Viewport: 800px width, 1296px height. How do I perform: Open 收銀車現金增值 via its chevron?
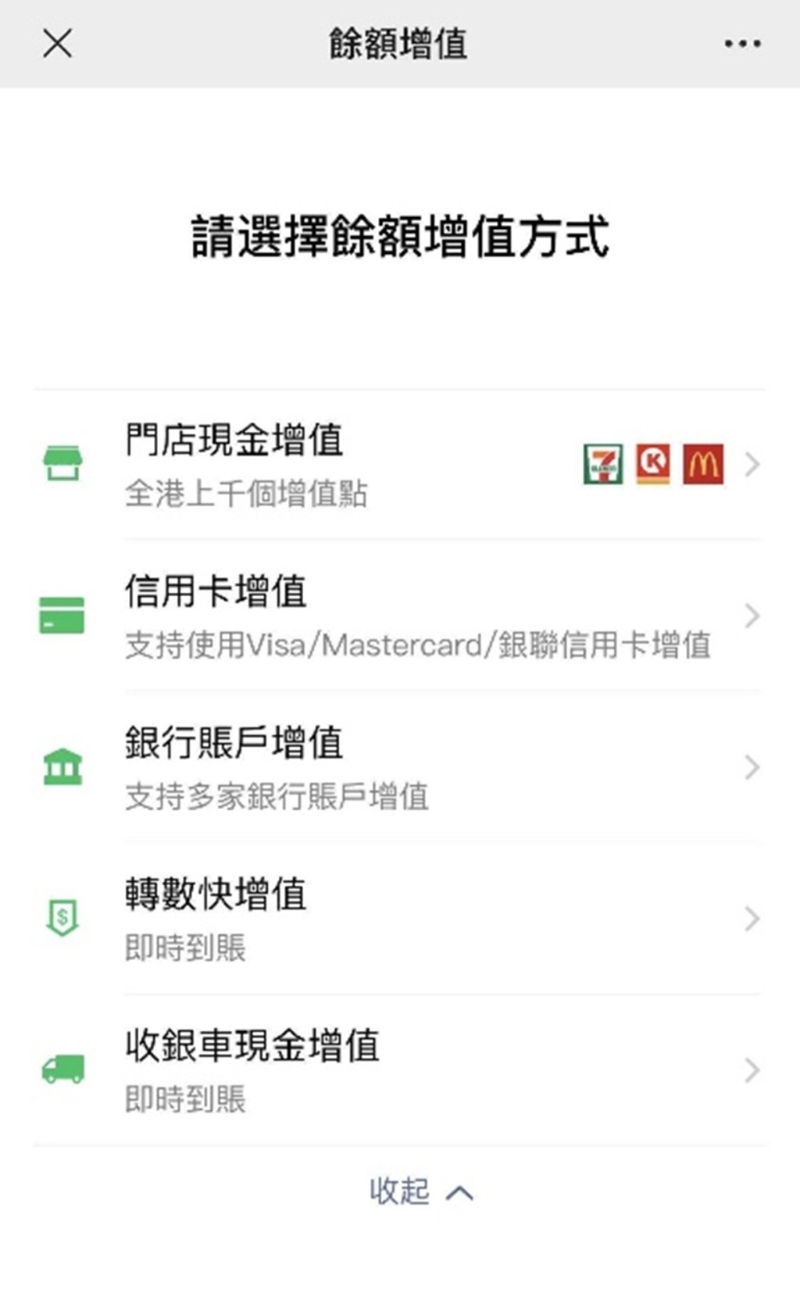(x=751, y=1071)
